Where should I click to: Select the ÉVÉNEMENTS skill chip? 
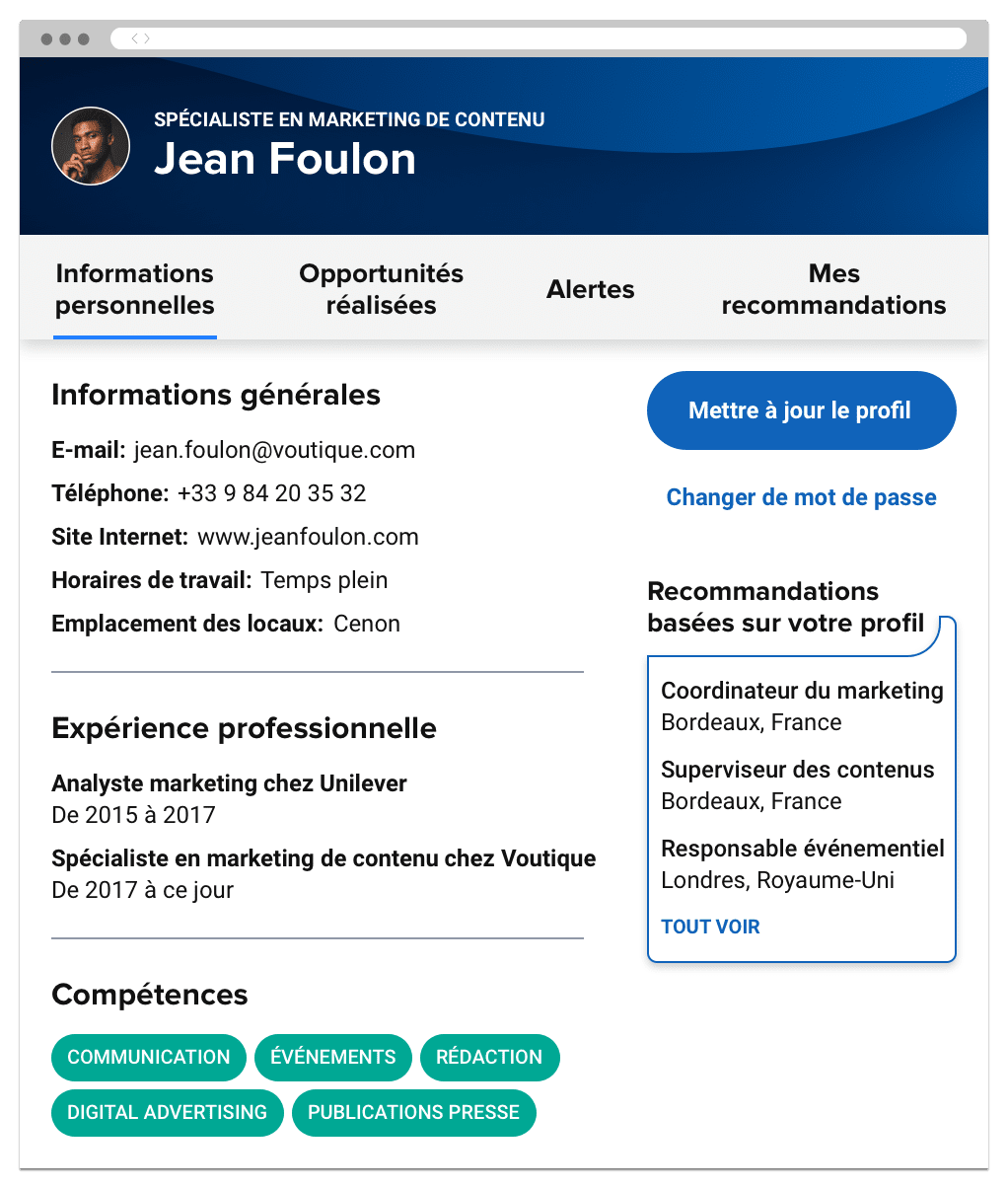coord(333,1057)
